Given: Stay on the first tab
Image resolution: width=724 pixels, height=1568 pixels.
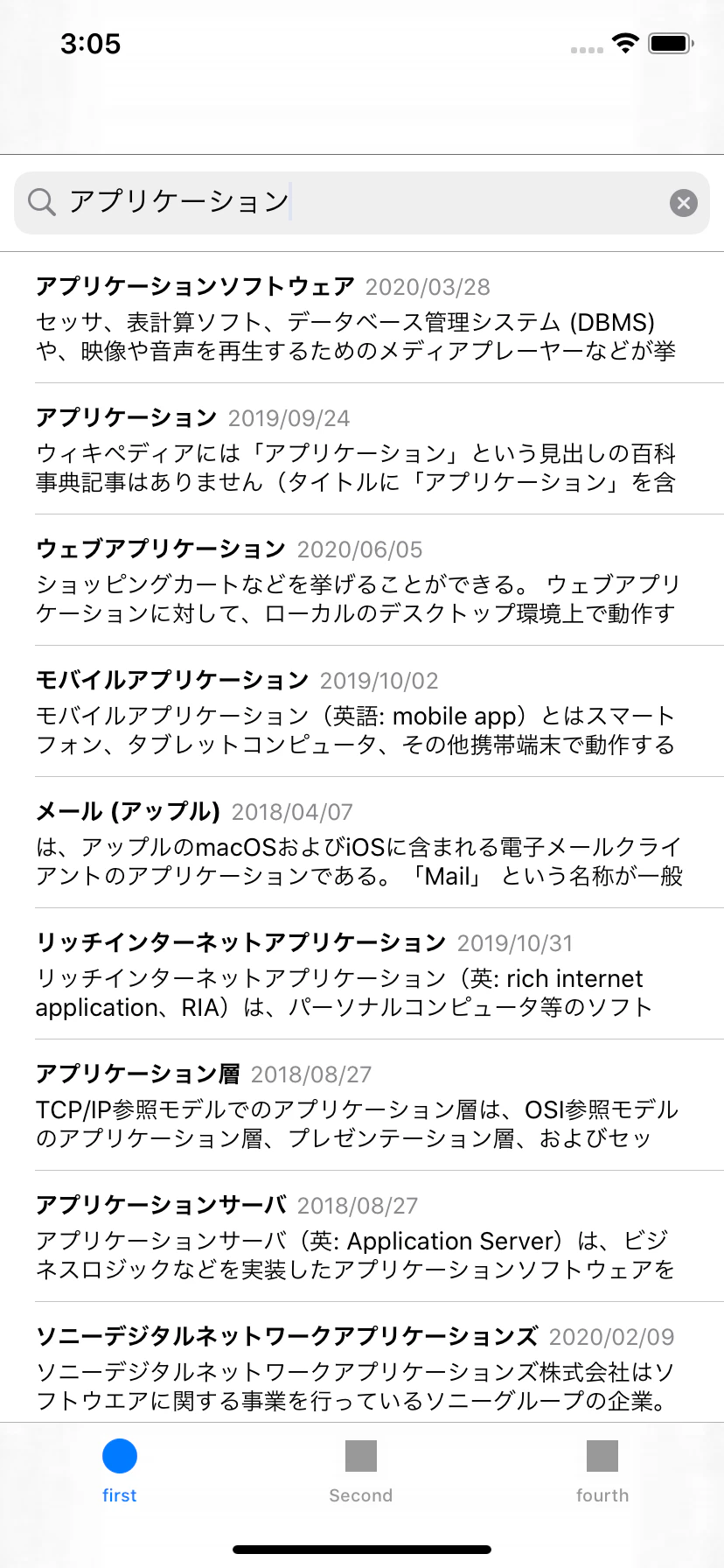Looking at the screenshot, I should 119,1474.
